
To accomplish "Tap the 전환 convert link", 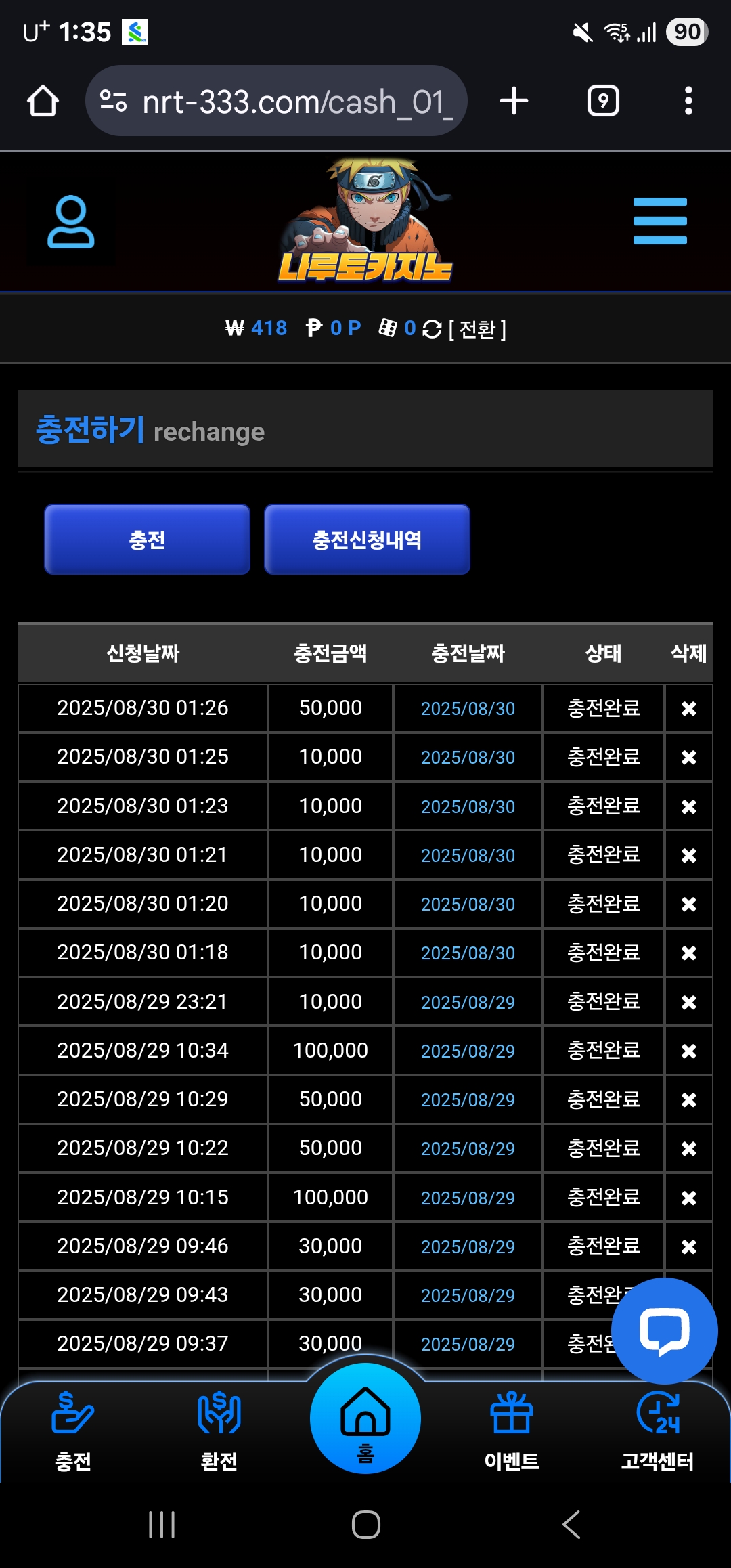I will (478, 329).
